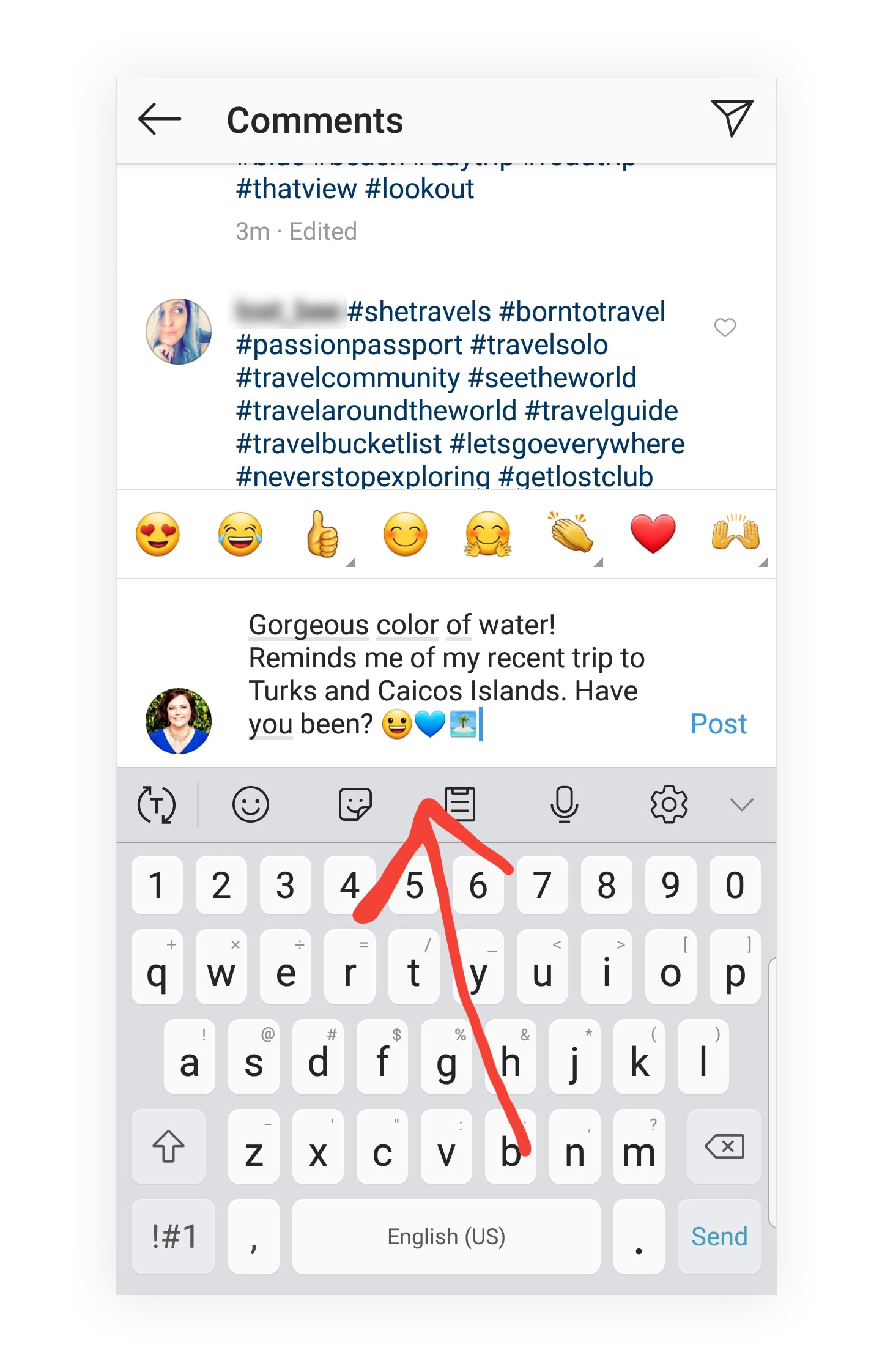Image resolution: width=893 pixels, height=1372 pixels.
Task: Switch to the !#1 symbols keyboard
Action: click(x=174, y=1236)
